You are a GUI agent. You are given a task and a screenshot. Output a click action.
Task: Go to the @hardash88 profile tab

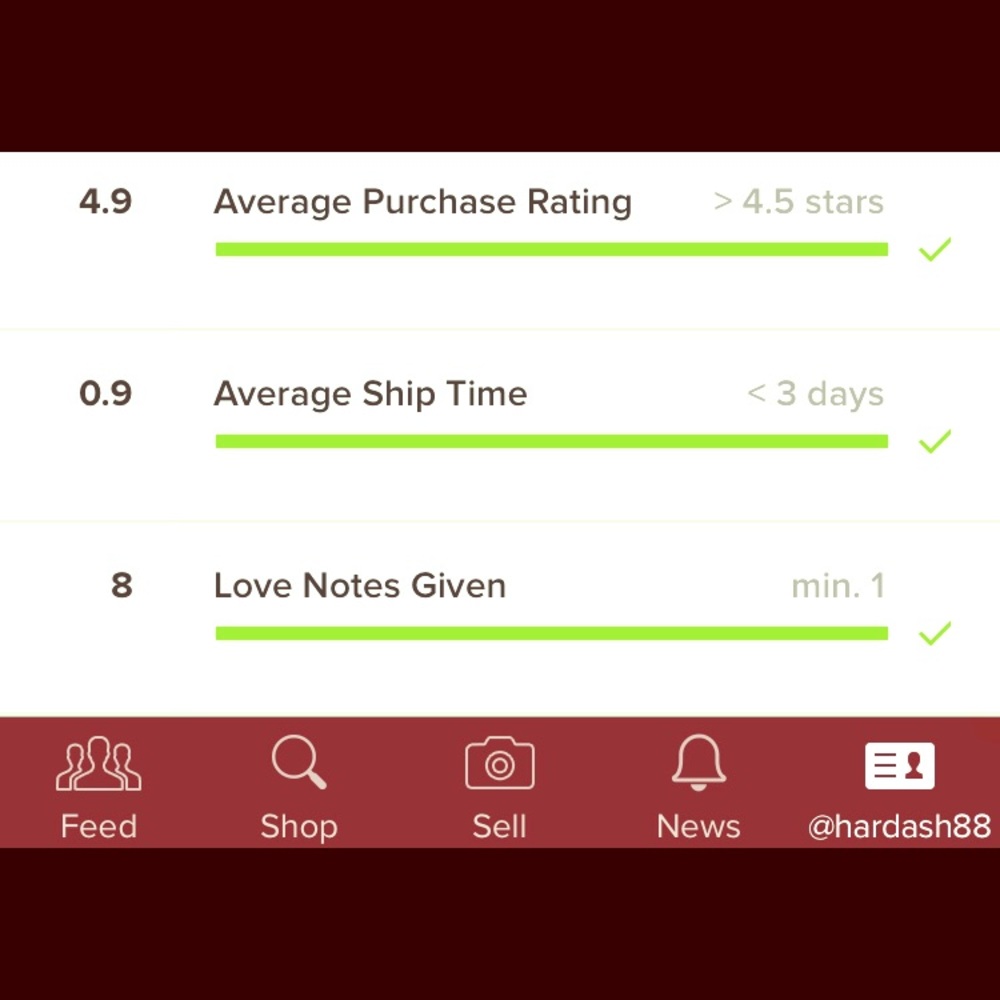899,785
